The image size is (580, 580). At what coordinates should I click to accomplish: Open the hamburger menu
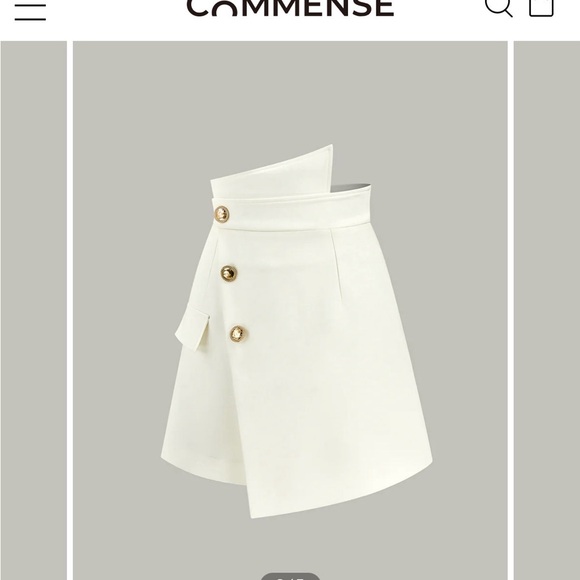click(30, 12)
